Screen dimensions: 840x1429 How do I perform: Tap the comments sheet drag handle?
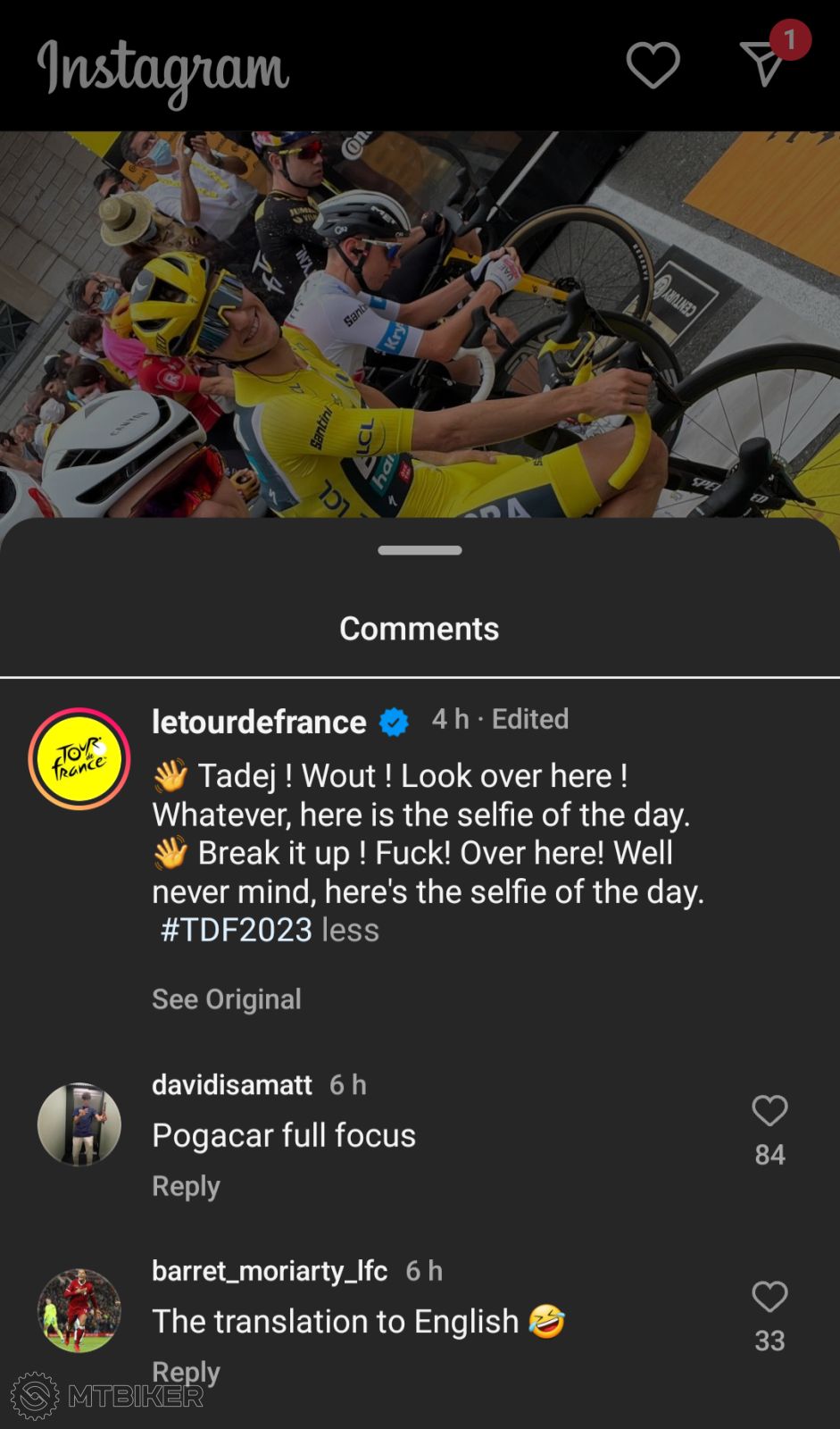coord(420,550)
